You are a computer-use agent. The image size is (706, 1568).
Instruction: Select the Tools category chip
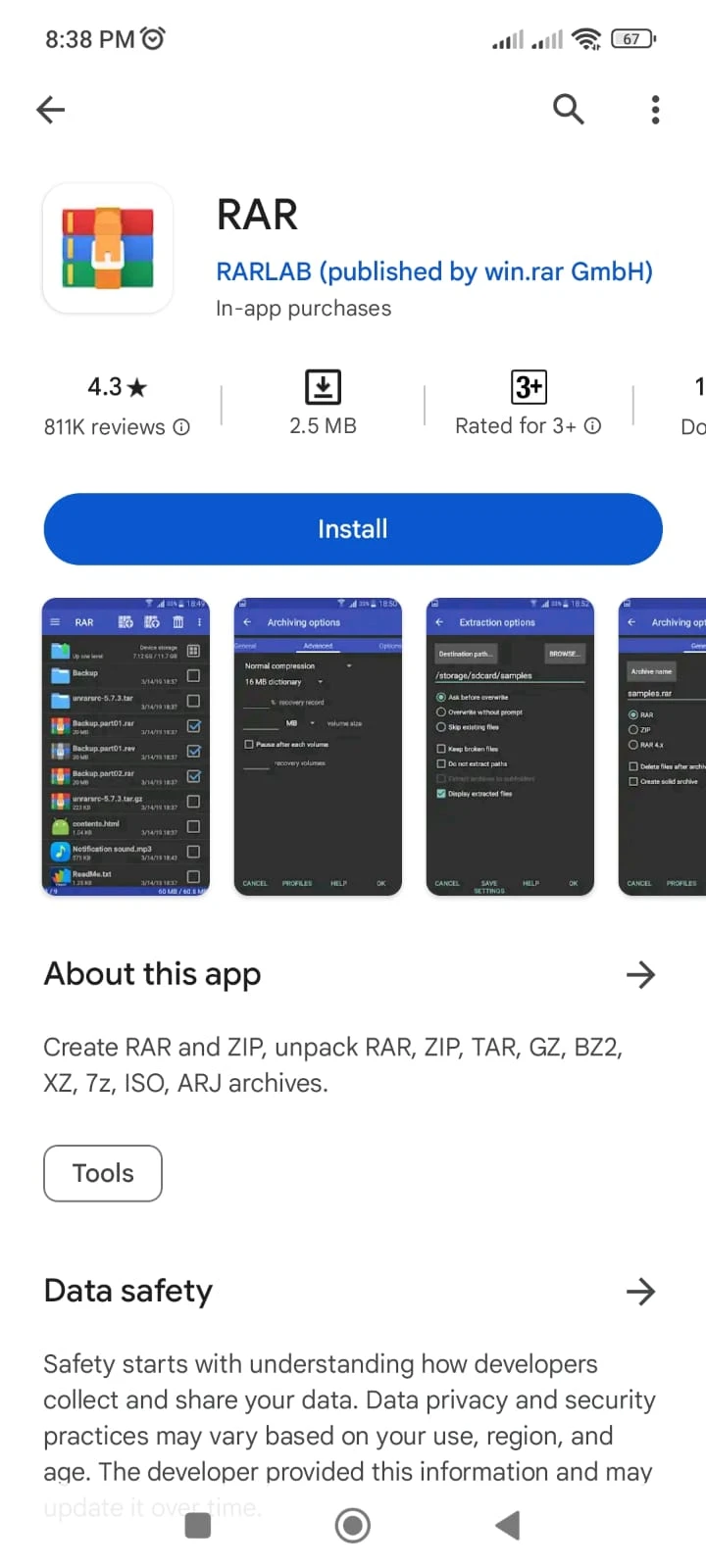point(103,1173)
